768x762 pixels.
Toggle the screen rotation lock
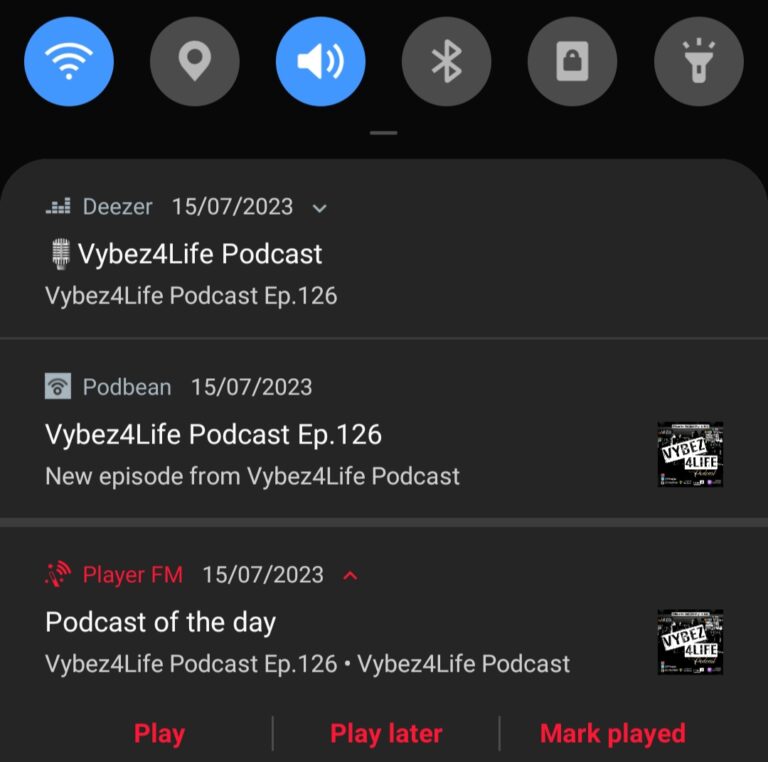[572, 62]
